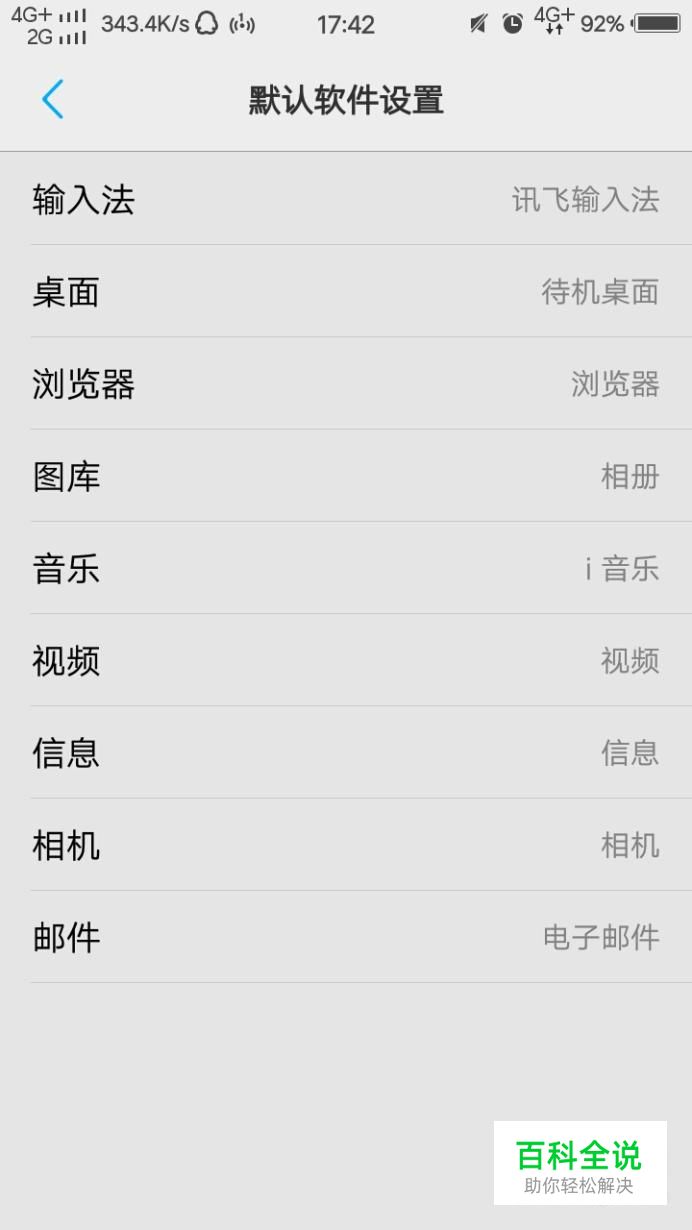
Task: Open the 桌面 default launcher setting
Action: pos(346,291)
